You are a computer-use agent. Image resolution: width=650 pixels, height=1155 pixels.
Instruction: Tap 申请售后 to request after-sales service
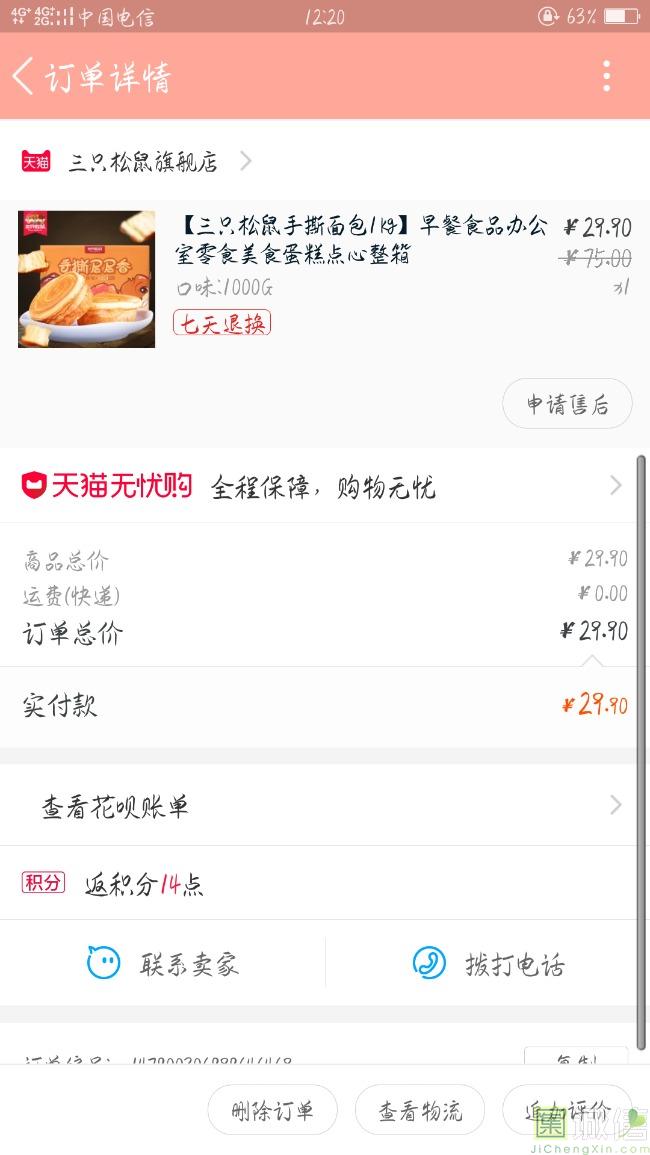coord(567,404)
